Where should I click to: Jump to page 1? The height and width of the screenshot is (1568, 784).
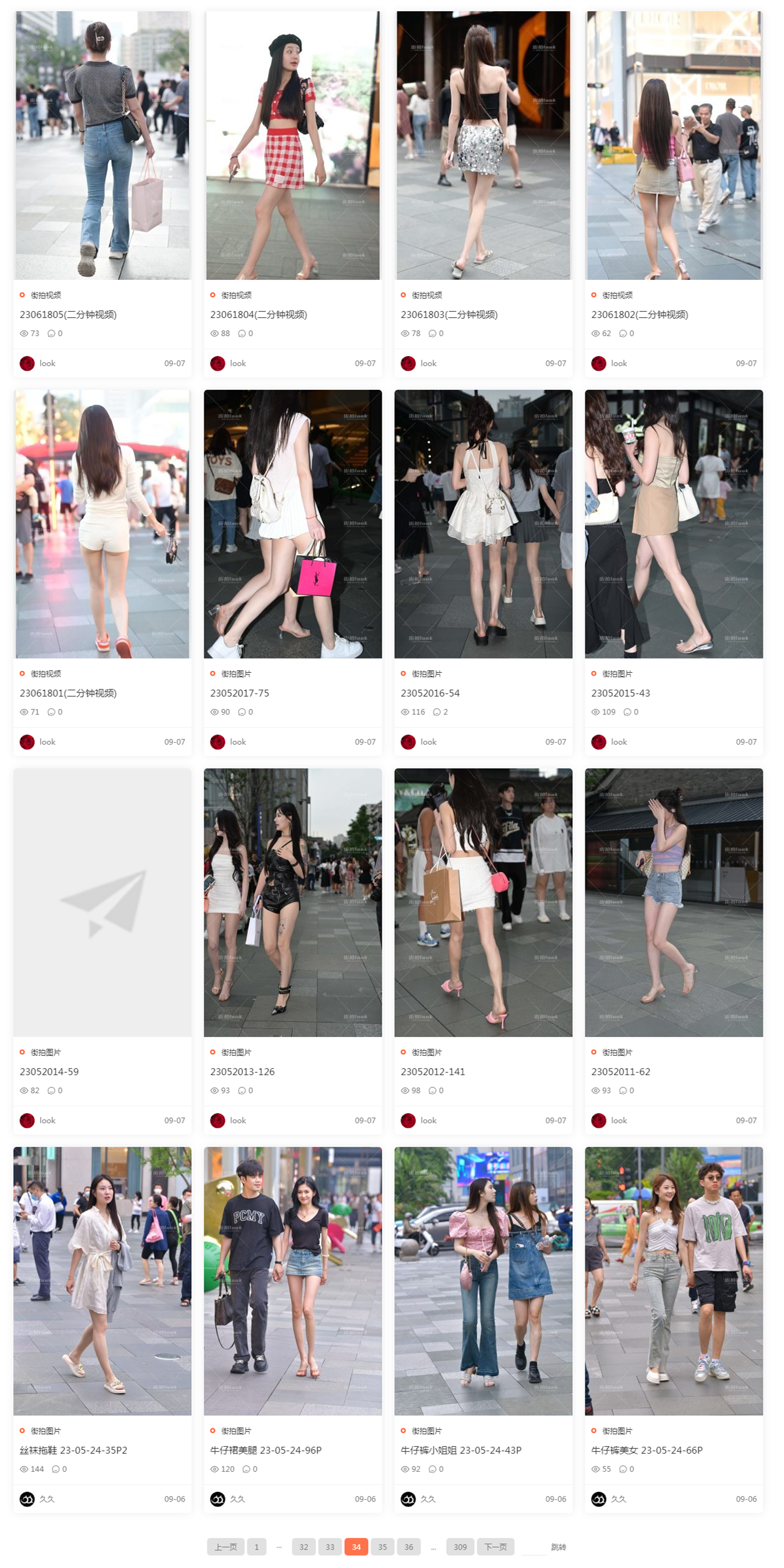click(256, 1547)
